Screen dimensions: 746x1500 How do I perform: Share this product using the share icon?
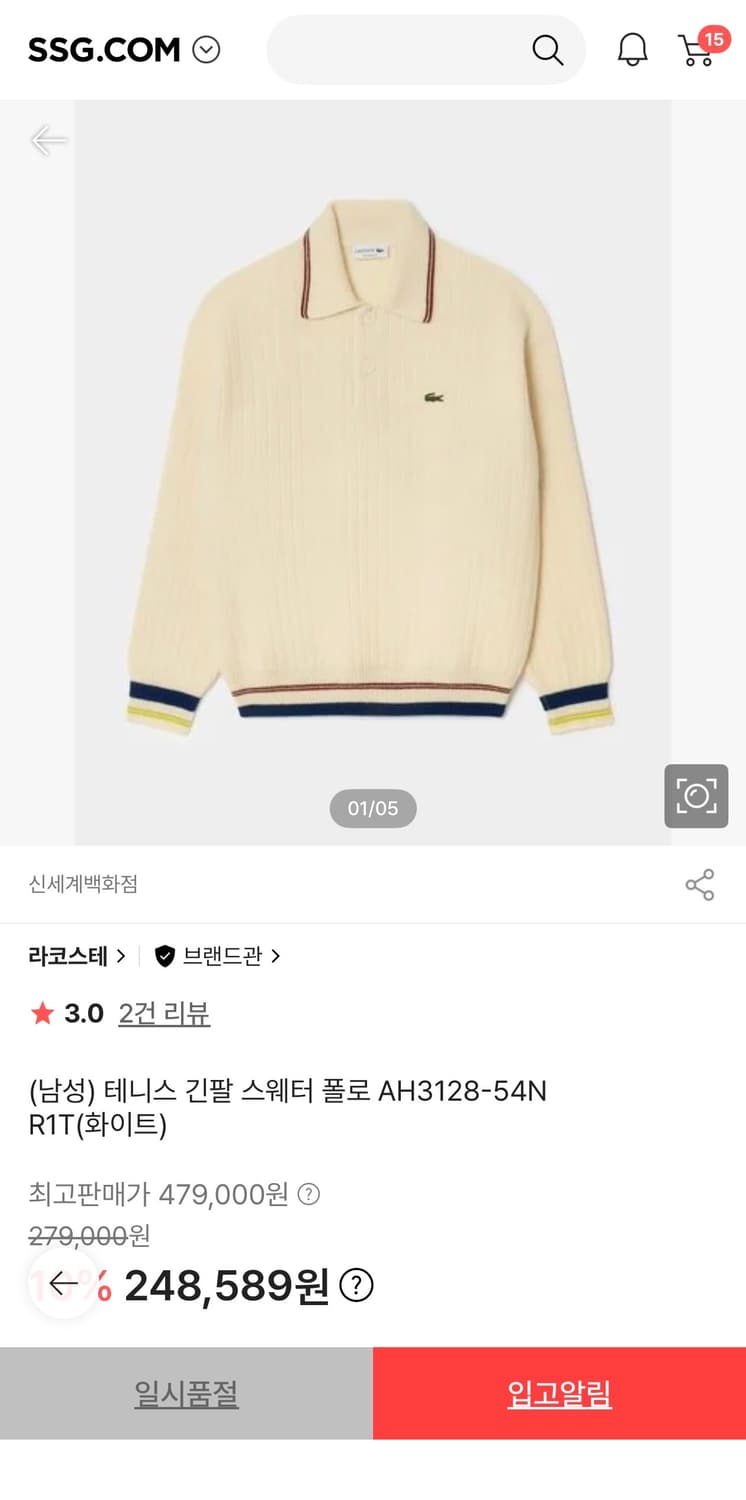[x=700, y=884]
